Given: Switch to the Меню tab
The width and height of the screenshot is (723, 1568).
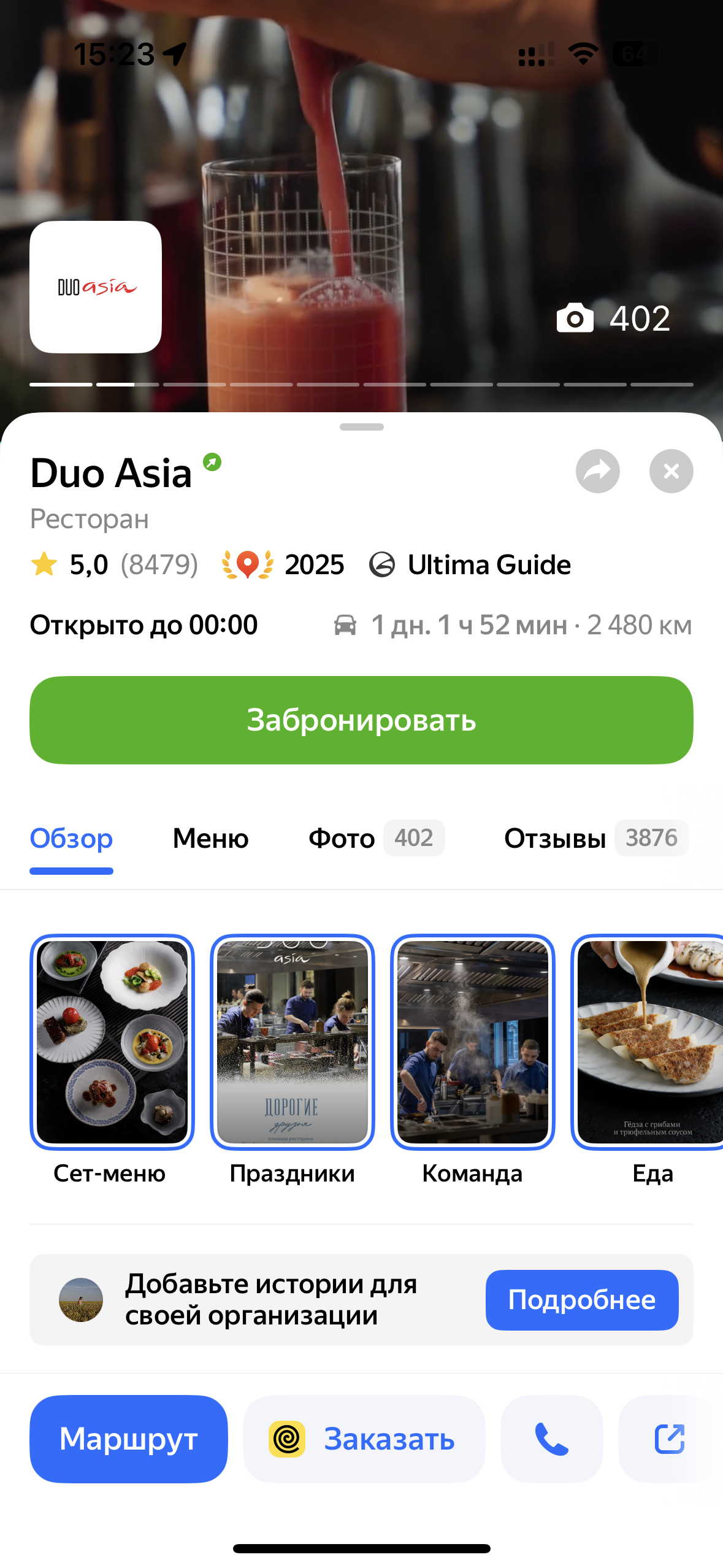Looking at the screenshot, I should pyautogui.click(x=209, y=838).
